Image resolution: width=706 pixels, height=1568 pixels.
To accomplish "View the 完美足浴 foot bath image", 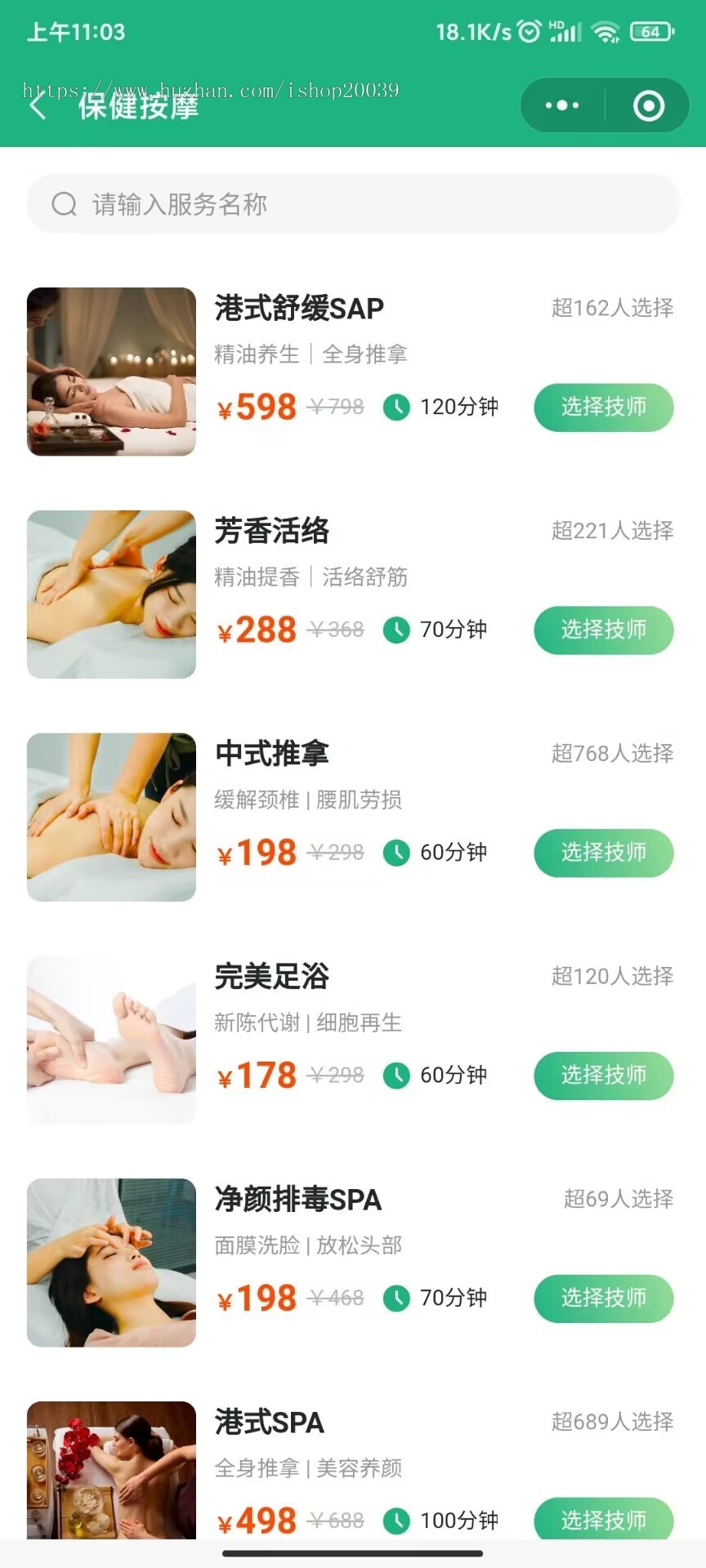I will [111, 1040].
